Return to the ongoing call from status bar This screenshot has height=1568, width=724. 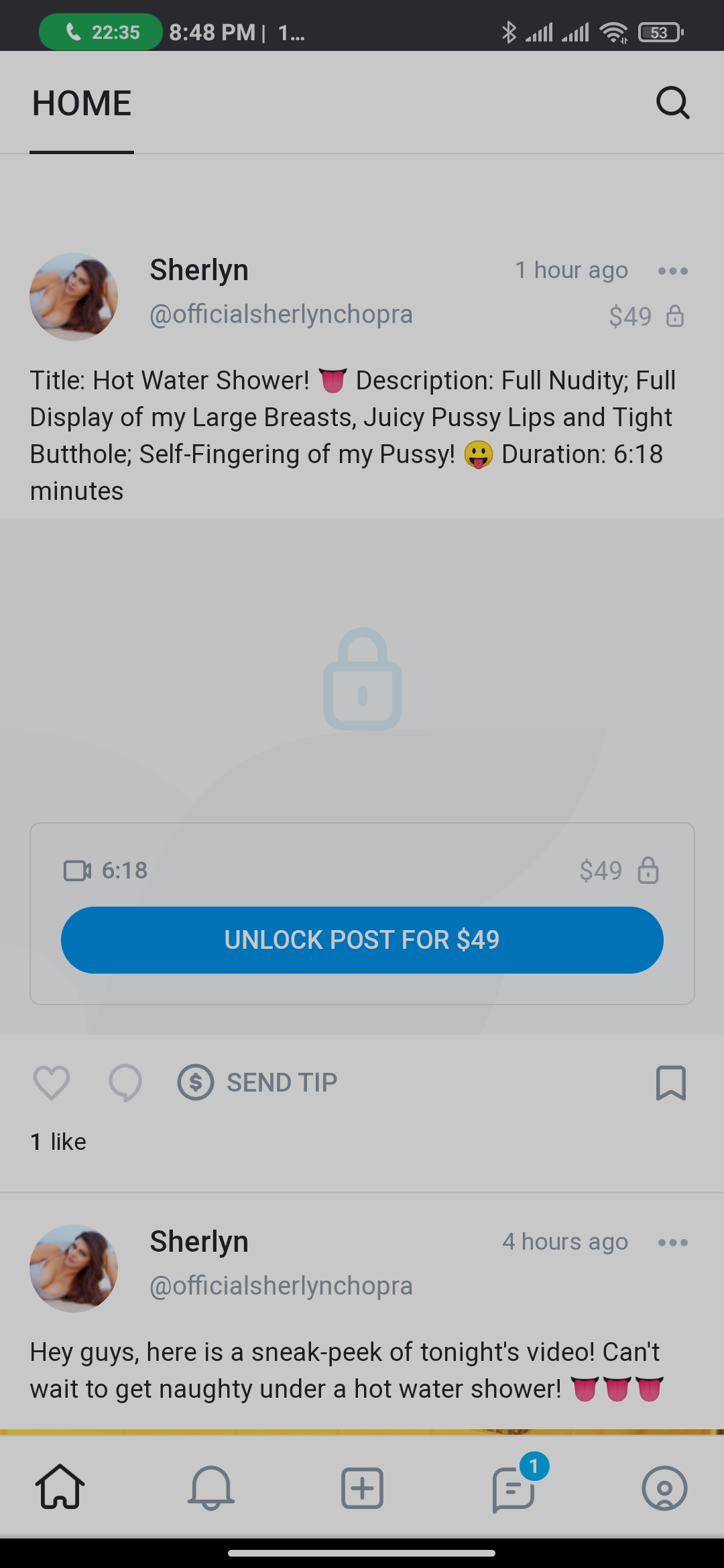[101, 31]
